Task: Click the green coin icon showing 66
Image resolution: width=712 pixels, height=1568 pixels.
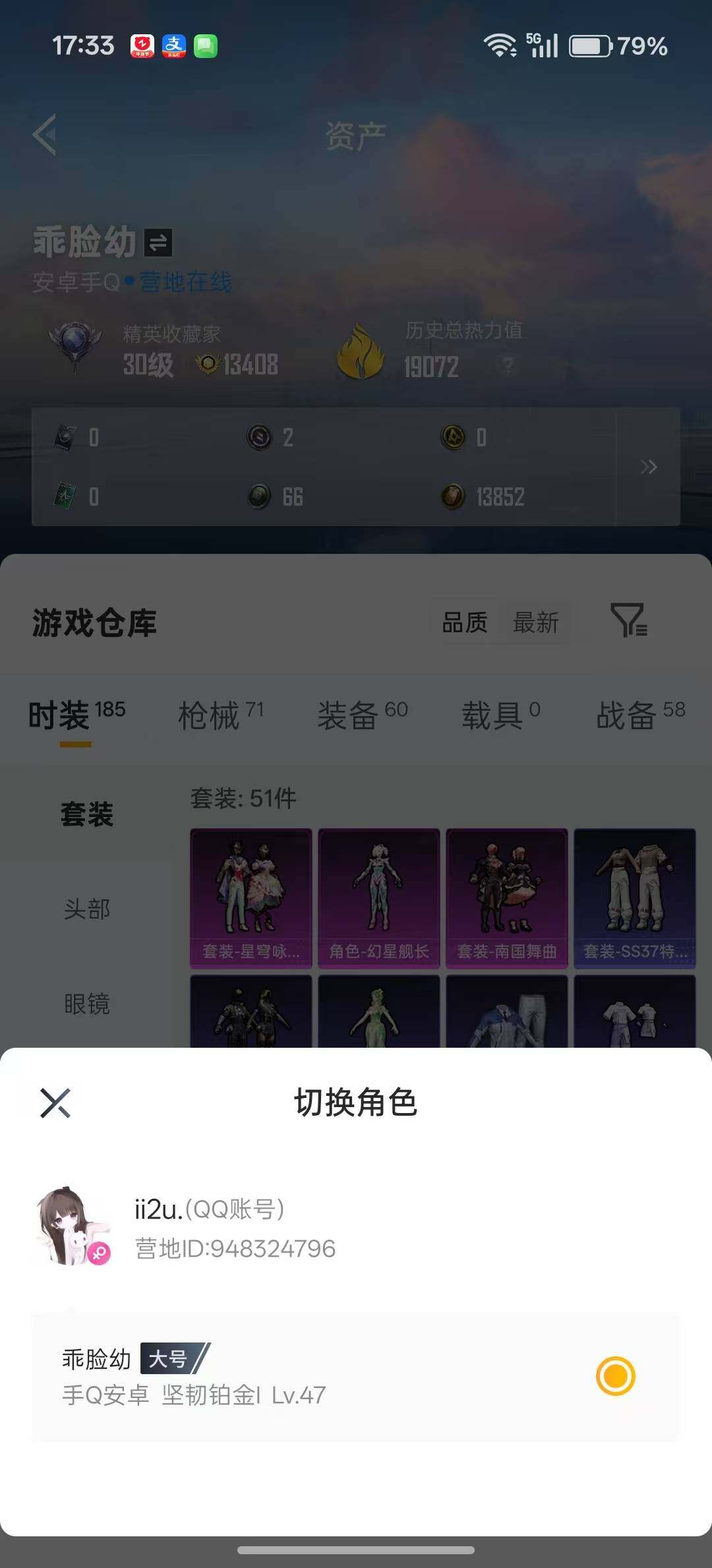Action: click(x=260, y=497)
